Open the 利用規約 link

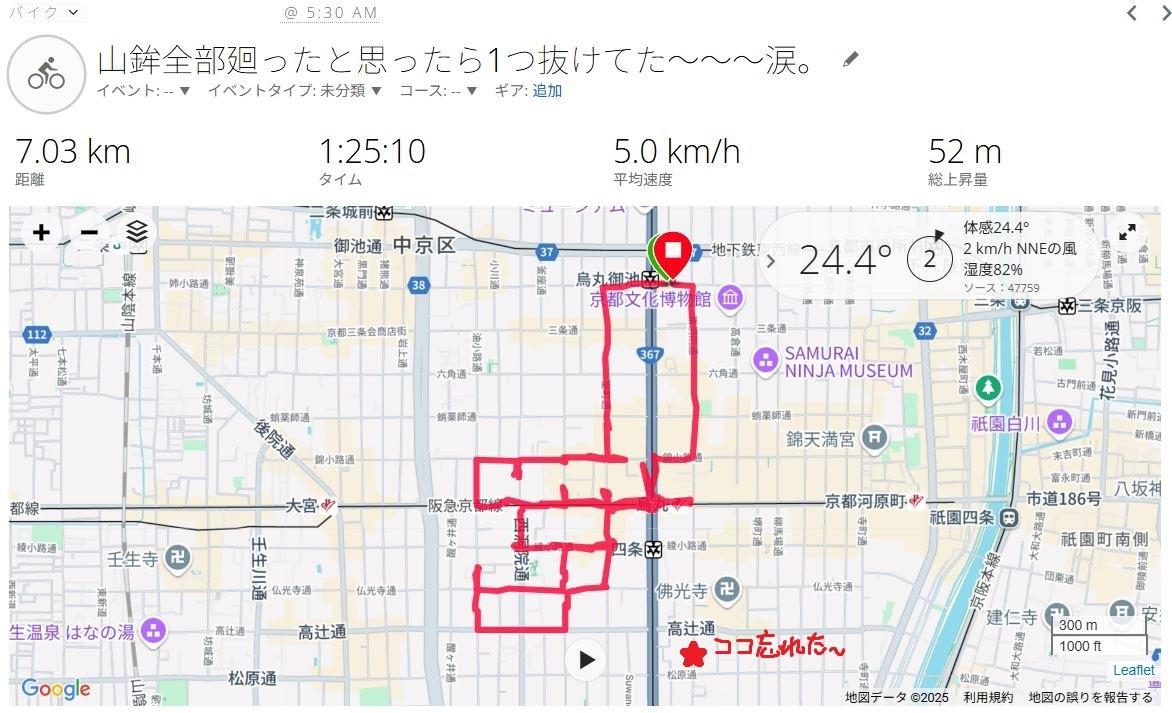click(988, 697)
